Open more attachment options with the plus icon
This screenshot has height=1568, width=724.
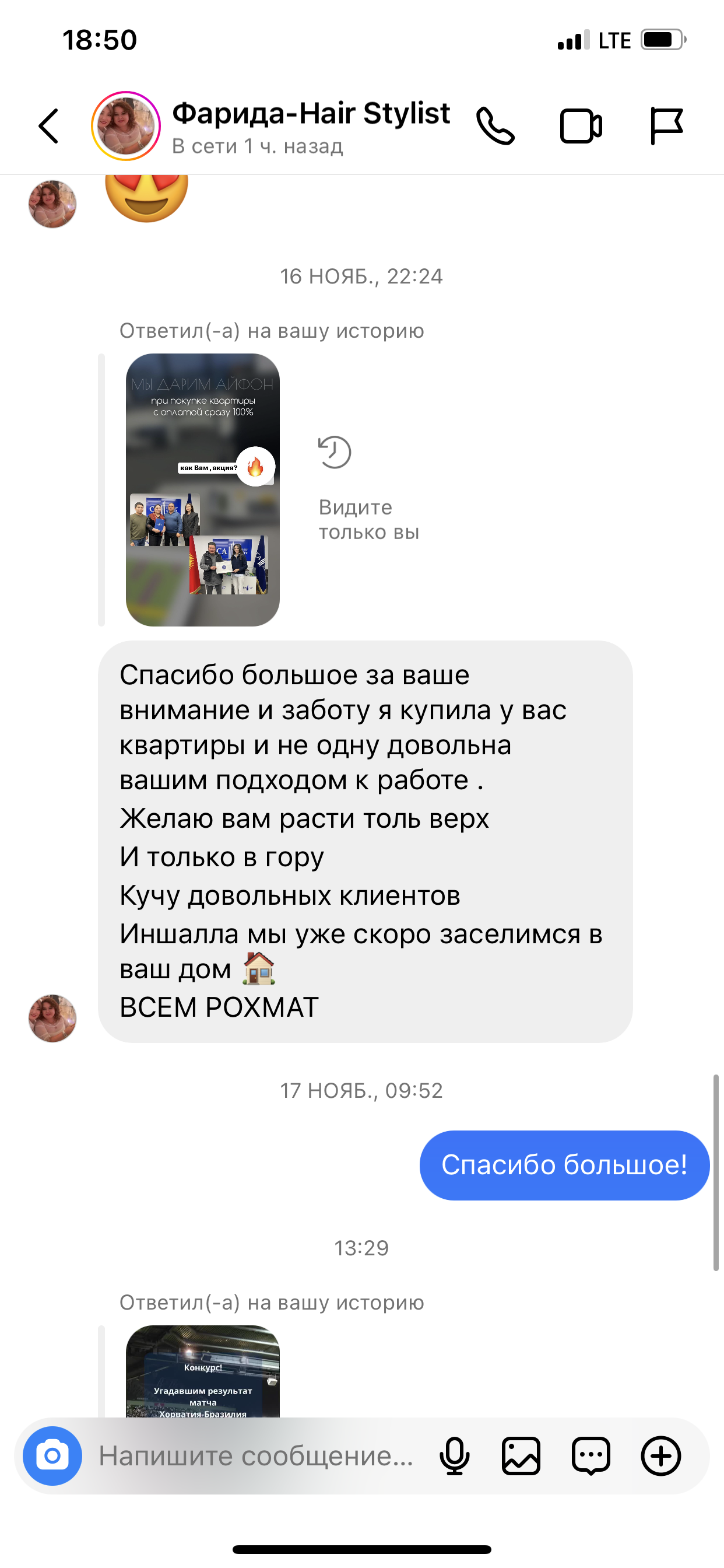[x=660, y=1456]
